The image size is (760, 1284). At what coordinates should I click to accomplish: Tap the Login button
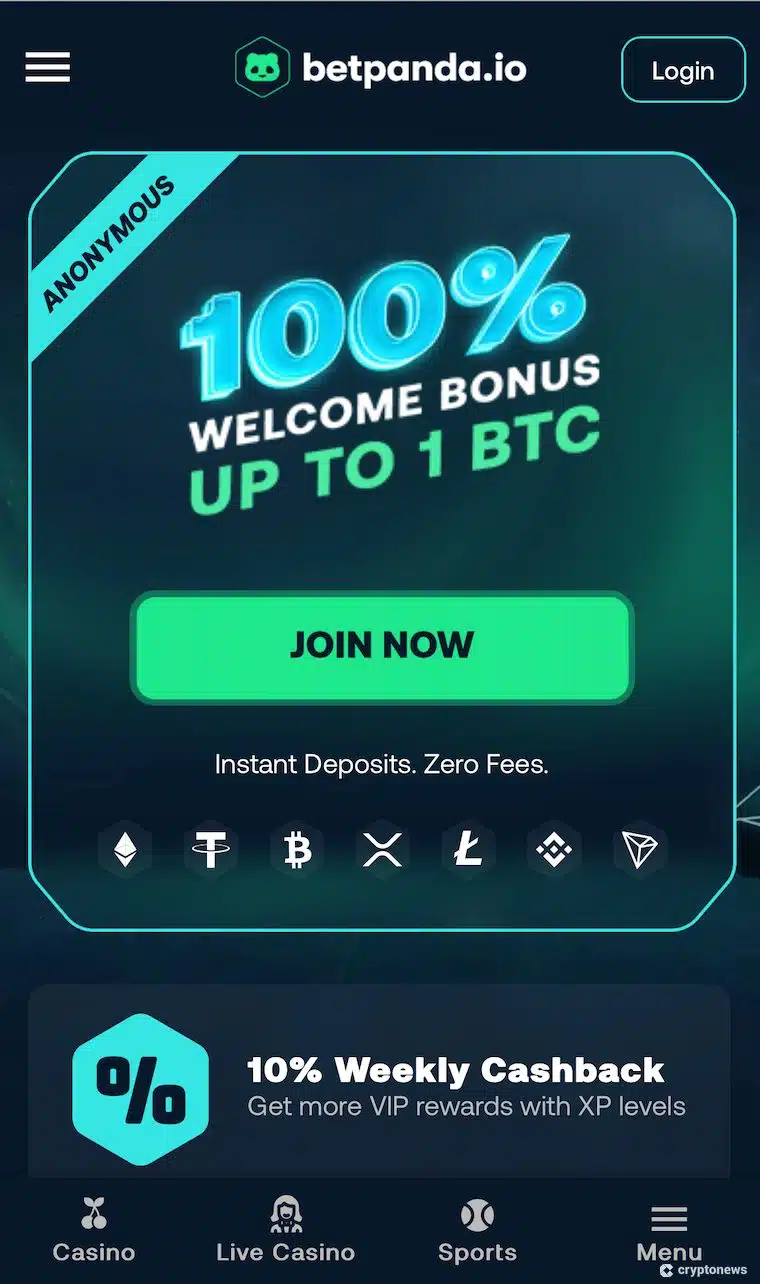[683, 70]
